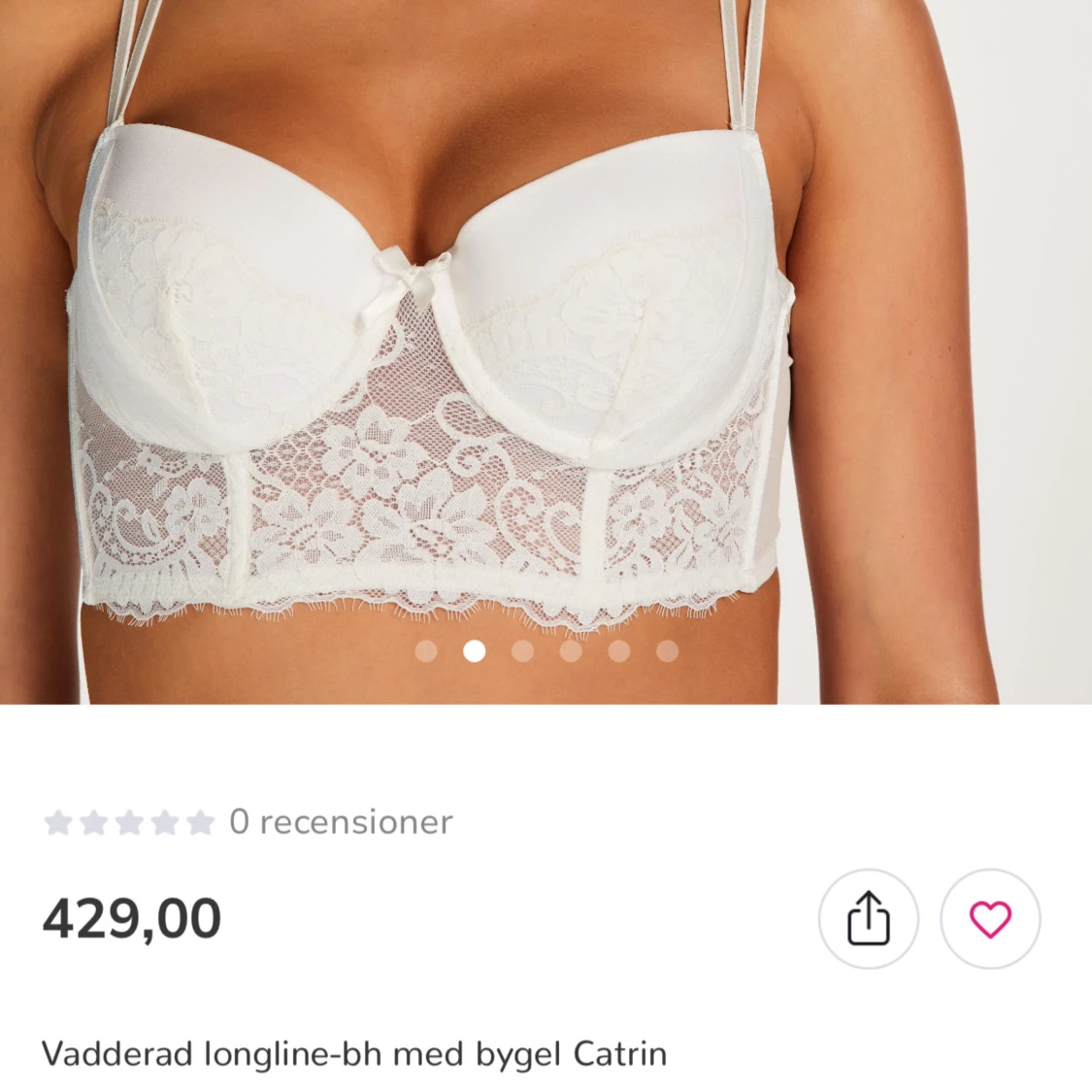The height and width of the screenshot is (1092, 1092).
Task: Share this product
Action: click(868, 918)
